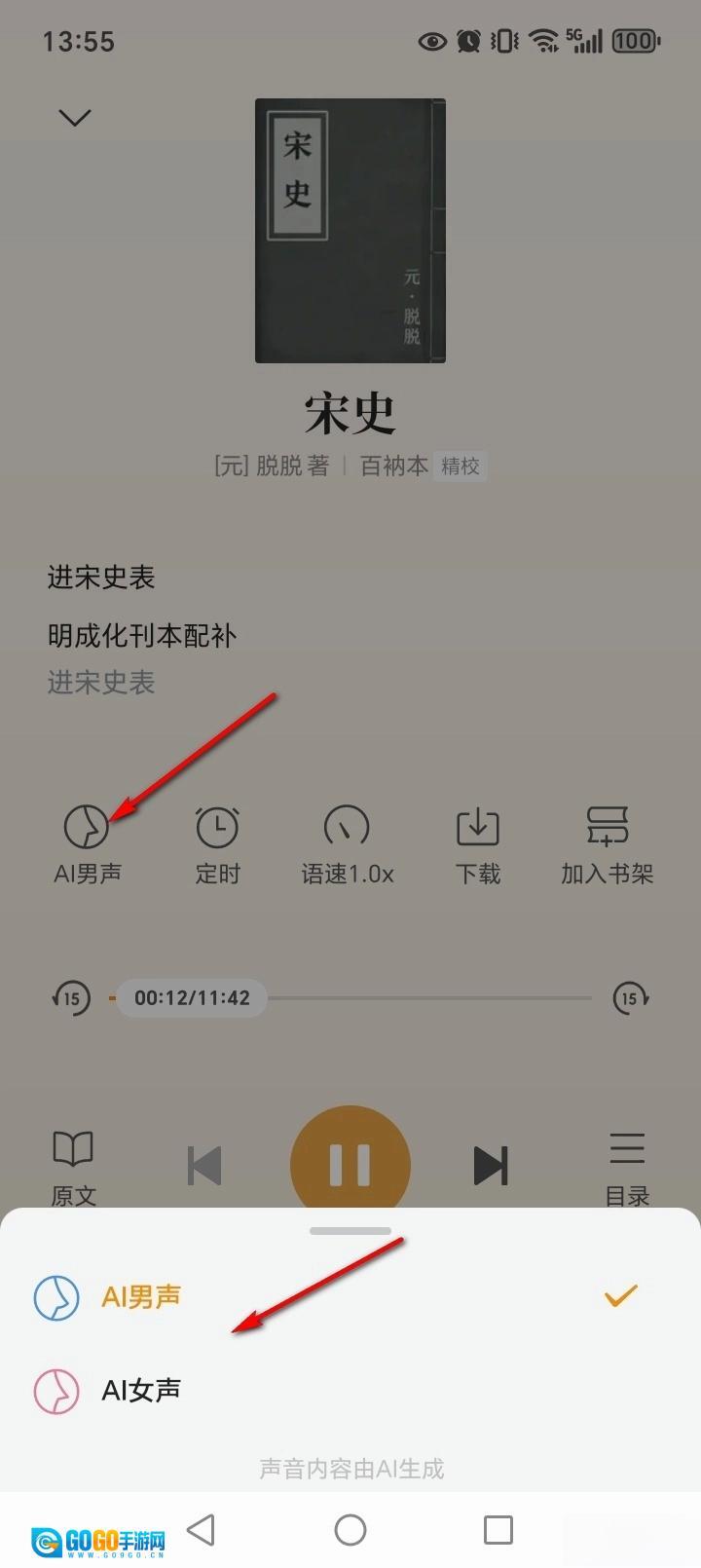The height and width of the screenshot is (1568, 701).
Task: Skip forward 15 seconds
Action: coord(630,998)
